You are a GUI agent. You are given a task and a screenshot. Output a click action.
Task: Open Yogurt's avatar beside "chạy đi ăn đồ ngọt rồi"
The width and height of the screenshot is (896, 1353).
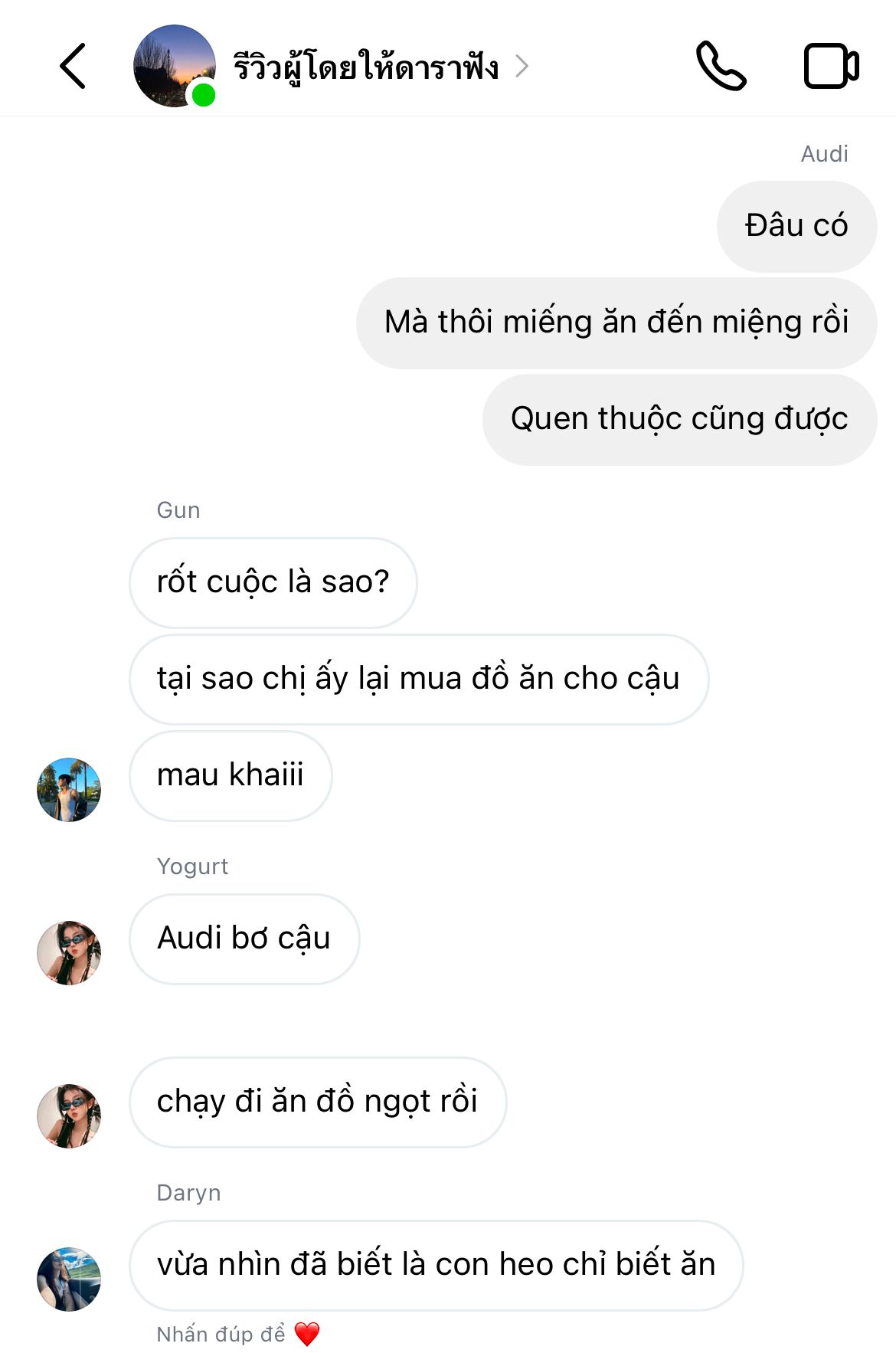click(69, 1116)
